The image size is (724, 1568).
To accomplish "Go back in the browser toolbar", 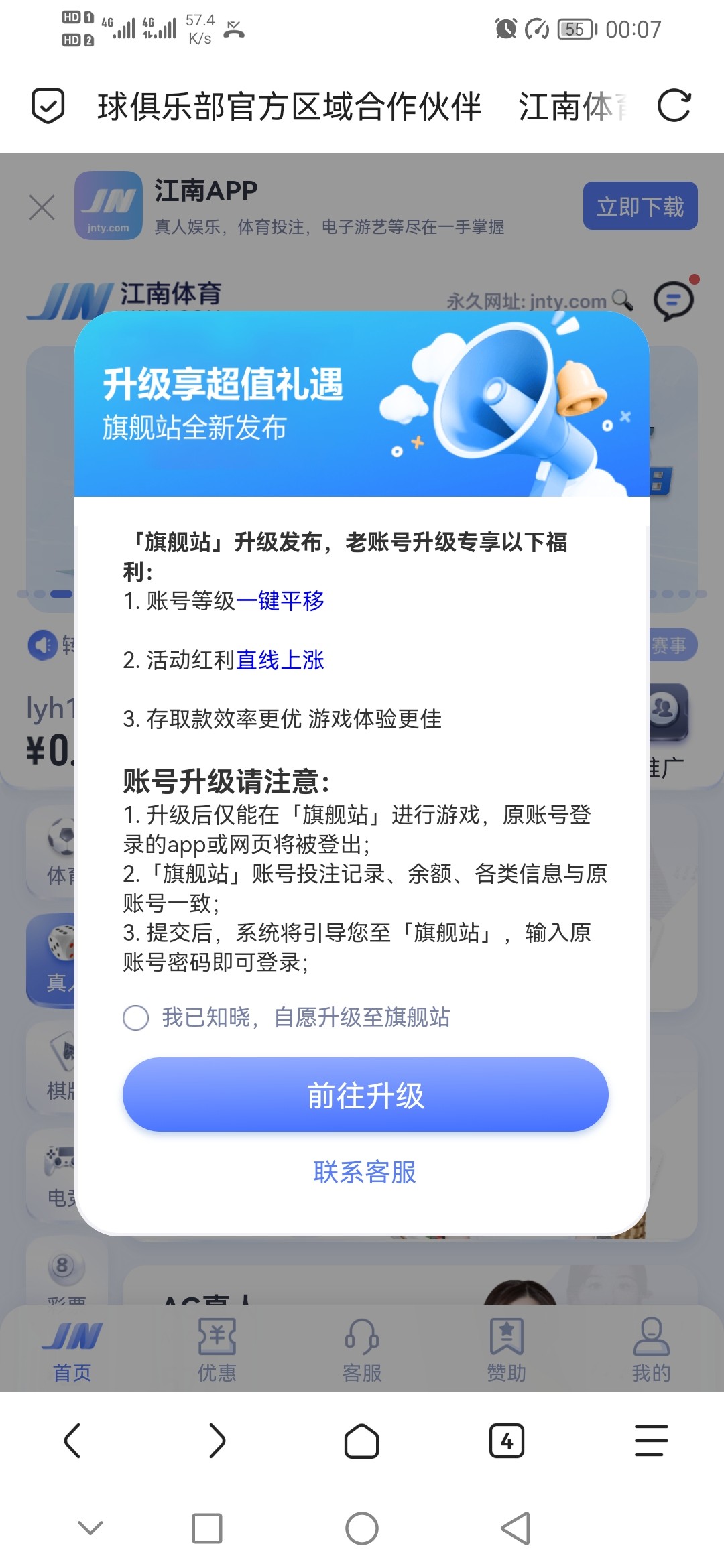I will coord(72,1441).
